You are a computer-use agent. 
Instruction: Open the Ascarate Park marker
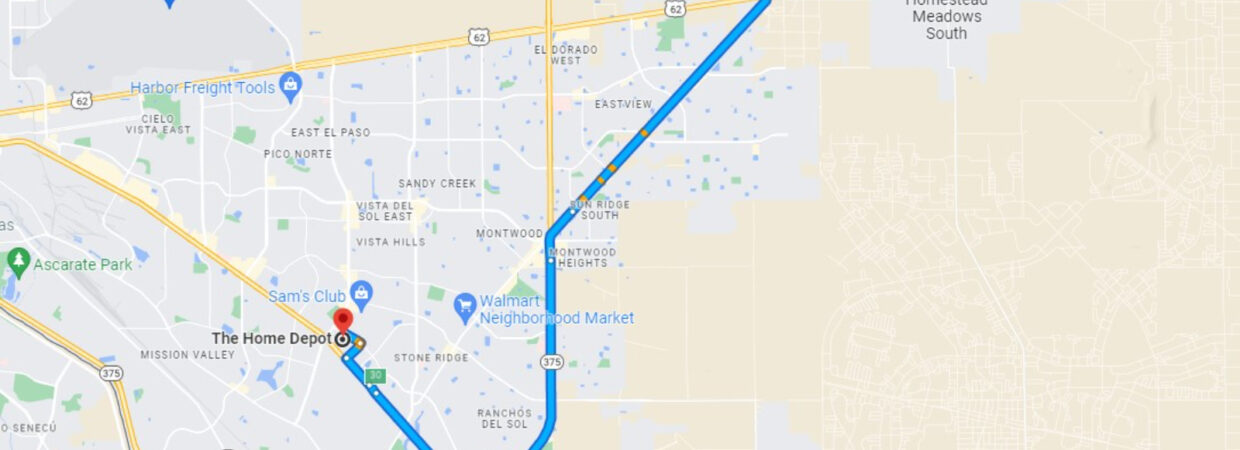tap(19, 264)
